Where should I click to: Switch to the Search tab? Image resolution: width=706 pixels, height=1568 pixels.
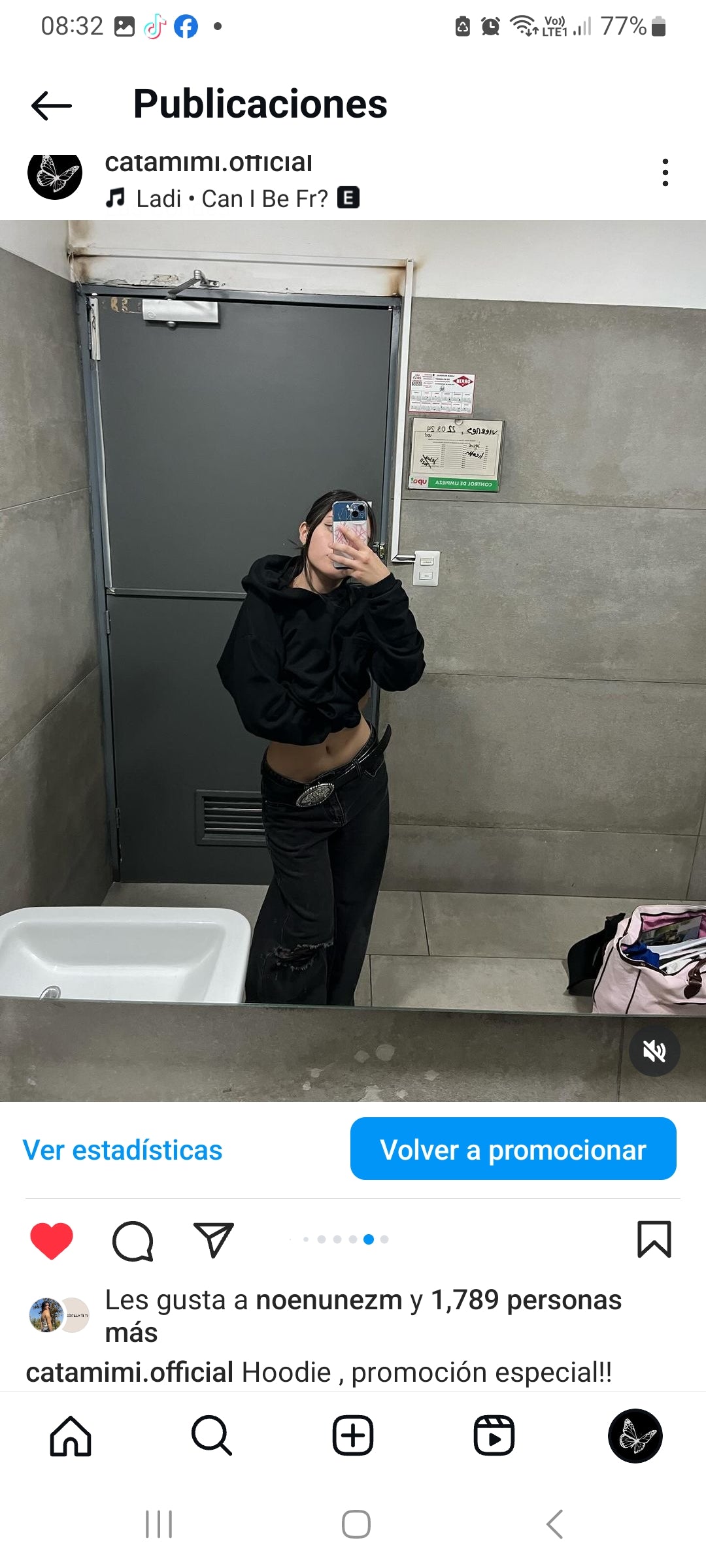click(x=212, y=1436)
